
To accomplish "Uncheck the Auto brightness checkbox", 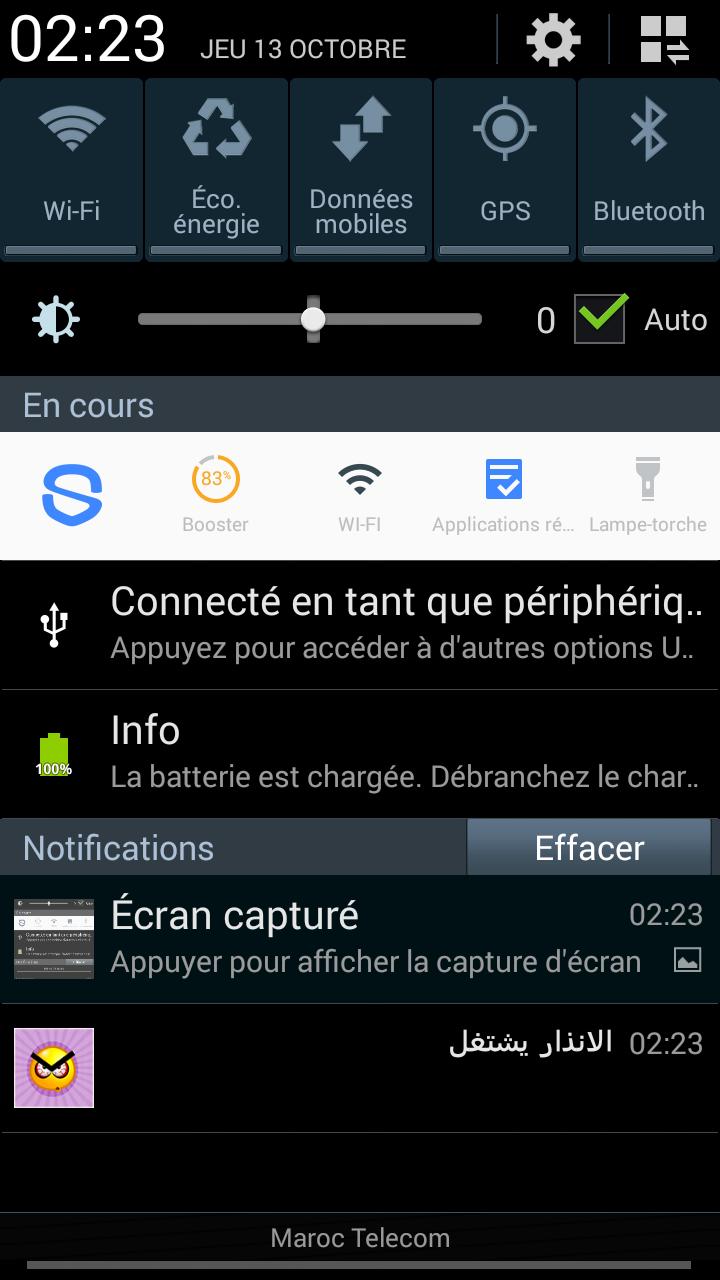I will [601, 320].
